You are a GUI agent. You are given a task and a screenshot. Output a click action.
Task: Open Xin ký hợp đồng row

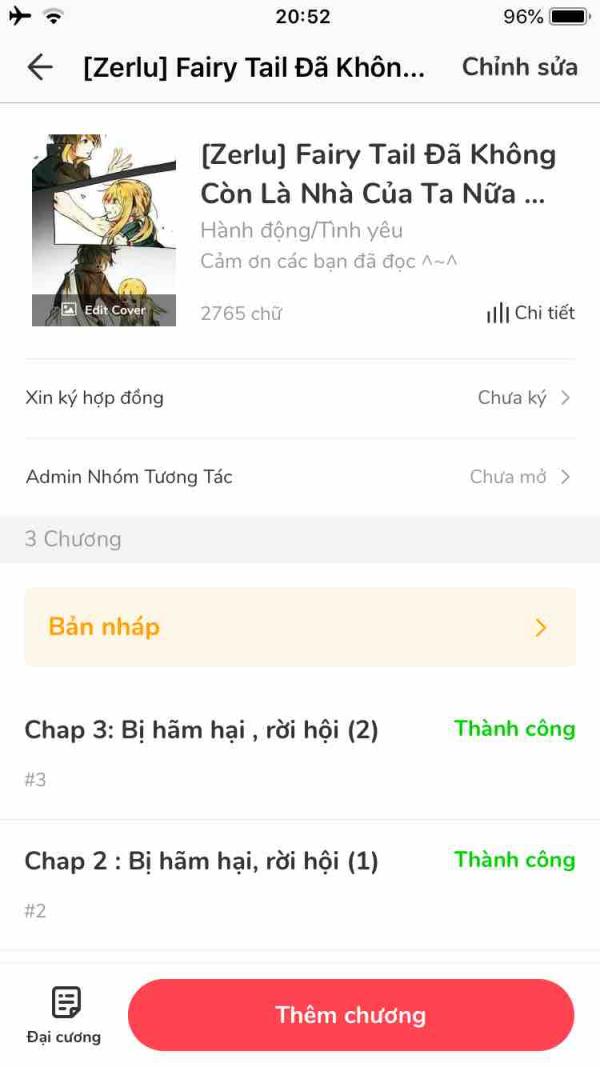click(300, 398)
